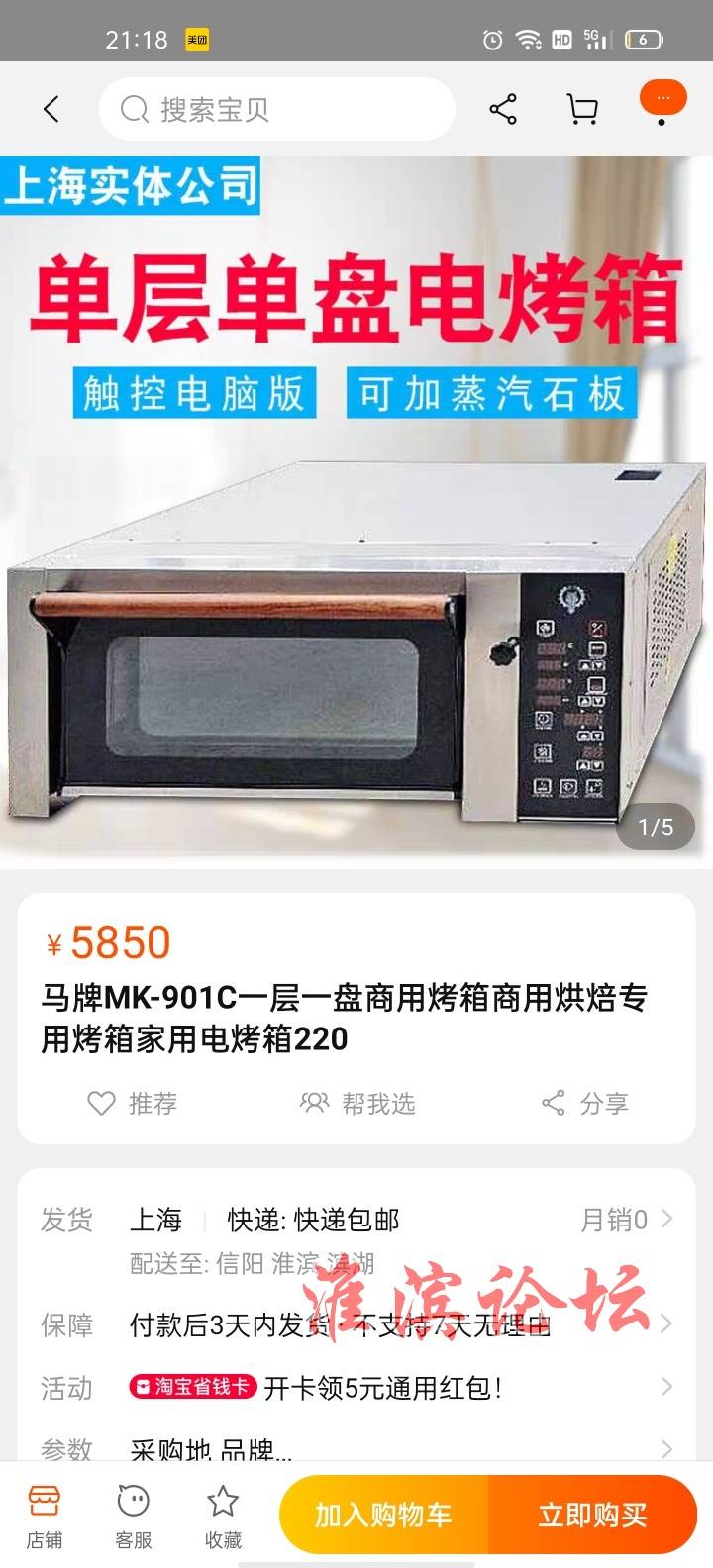
Task: Visit the 店铺 store page
Action: tap(45, 1515)
